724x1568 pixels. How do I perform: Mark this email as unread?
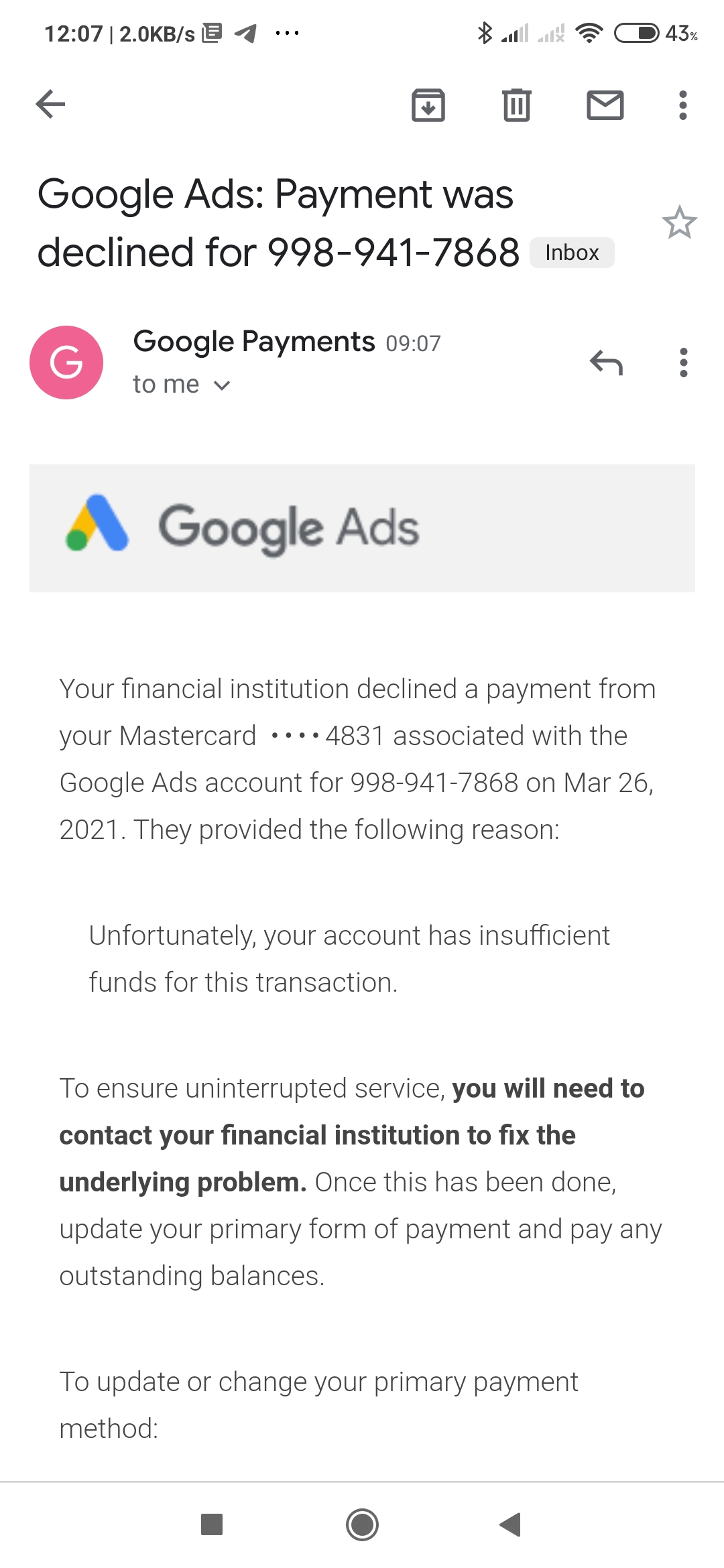(x=605, y=105)
